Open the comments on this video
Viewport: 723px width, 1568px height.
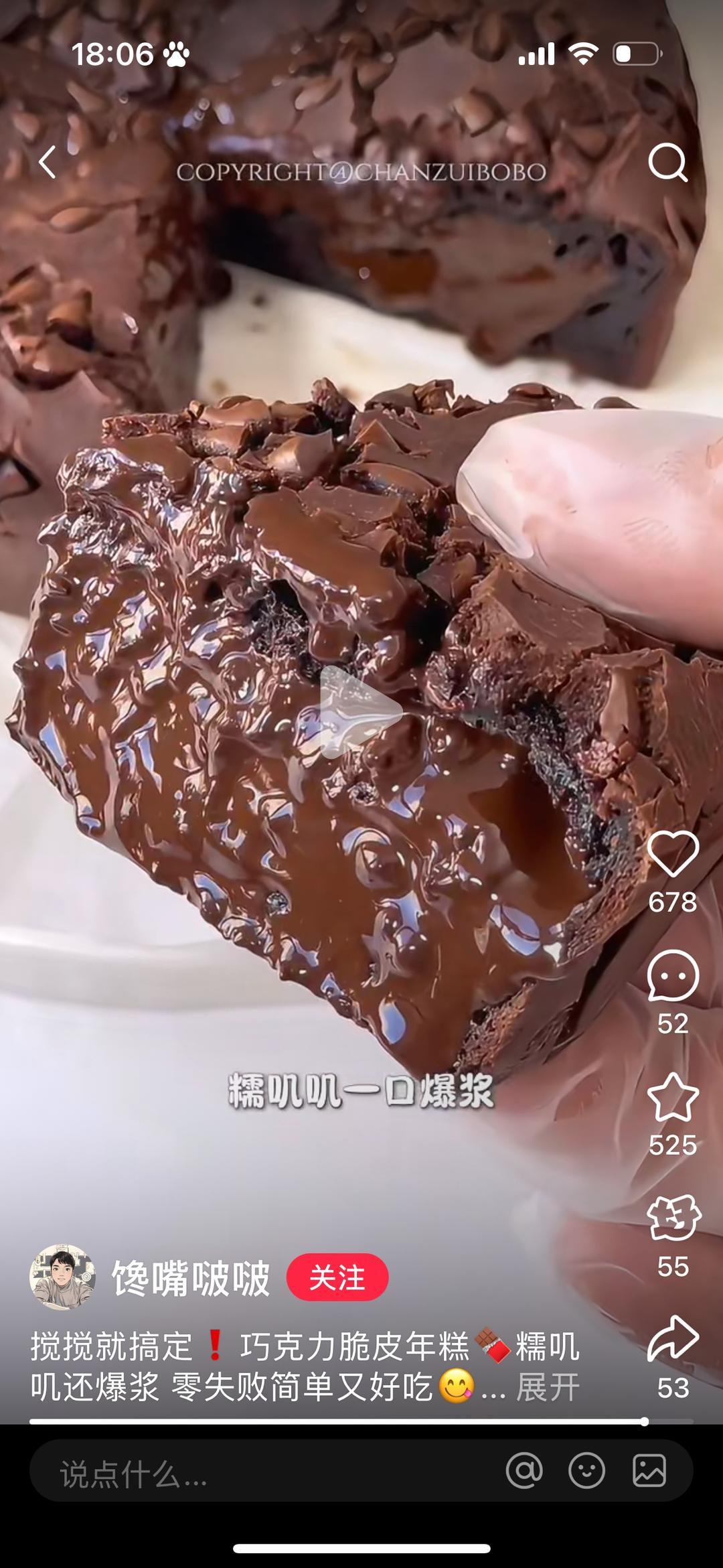pyautogui.click(x=673, y=975)
